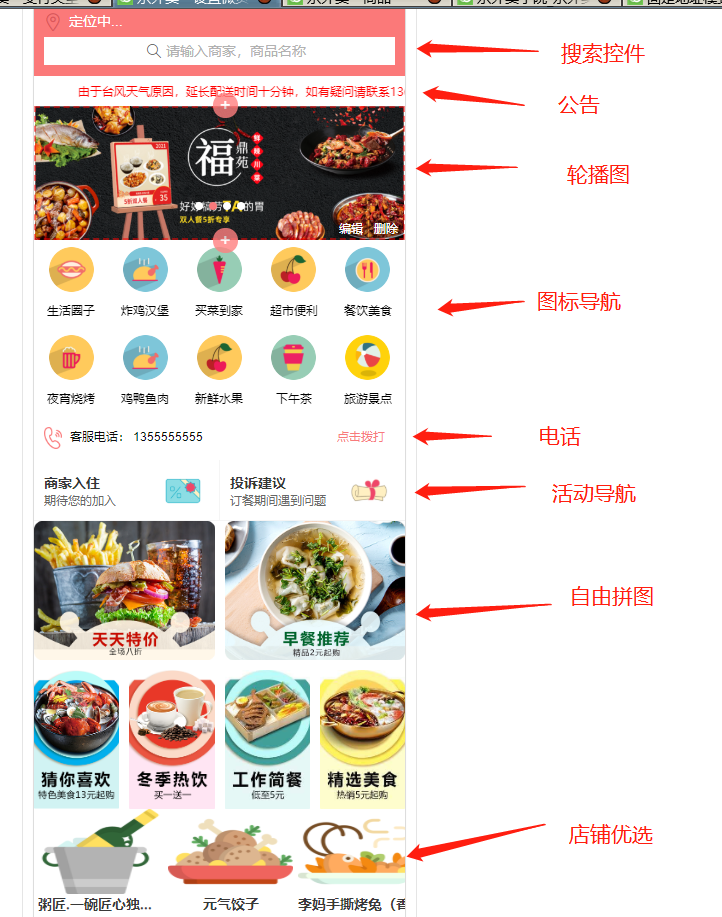The image size is (722, 917).
Task: Tap 点击拨打 to call customer service
Action: click(360, 437)
